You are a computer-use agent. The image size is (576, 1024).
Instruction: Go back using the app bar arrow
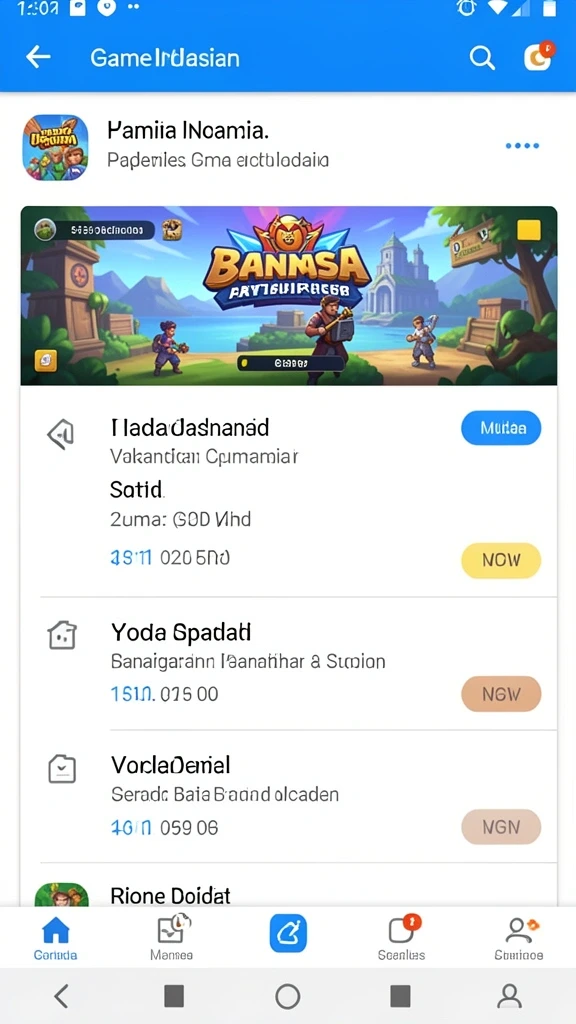pos(38,57)
